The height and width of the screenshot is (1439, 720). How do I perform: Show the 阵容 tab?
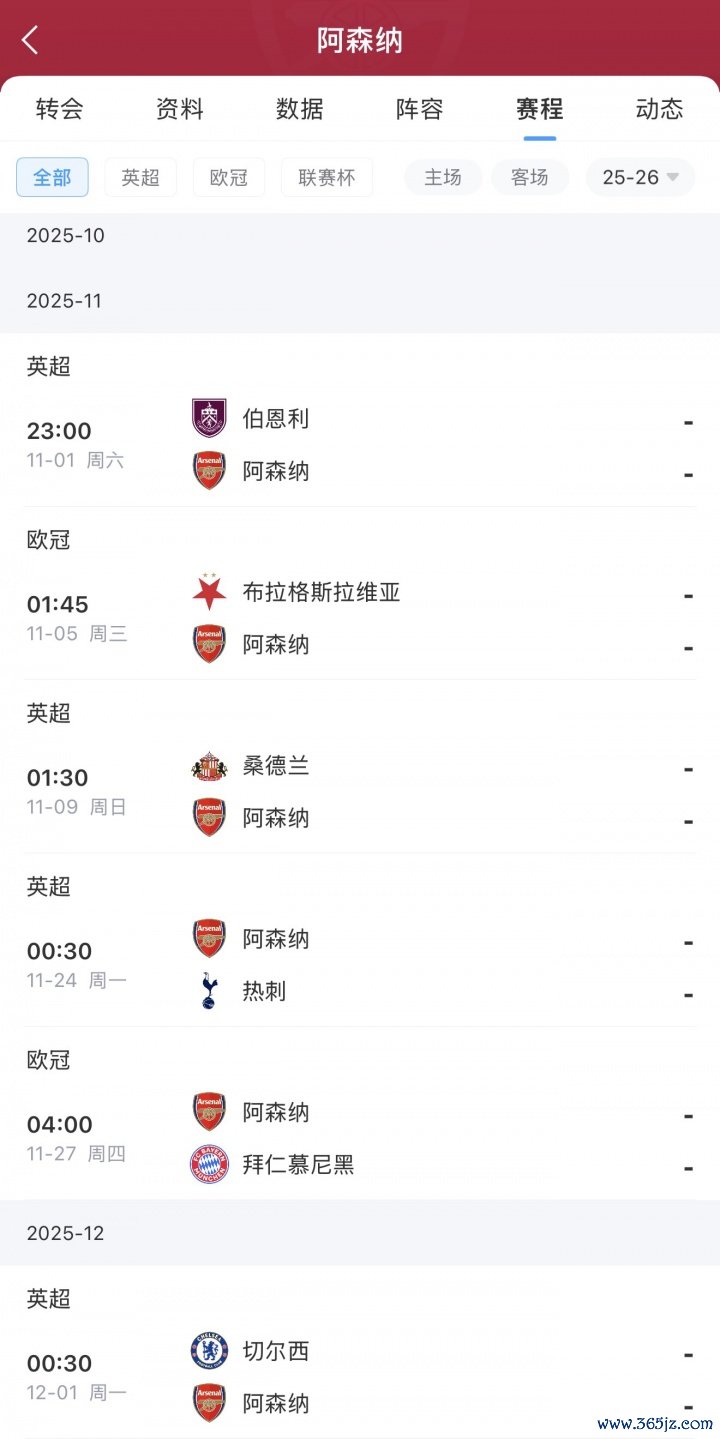[420, 109]
